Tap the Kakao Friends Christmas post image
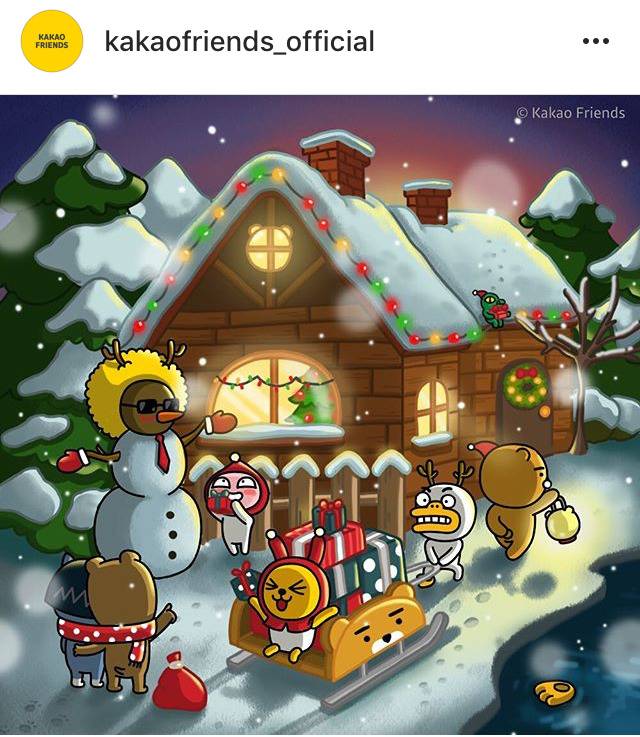Viewport: 640px width, 737px height. pos(320,415)
